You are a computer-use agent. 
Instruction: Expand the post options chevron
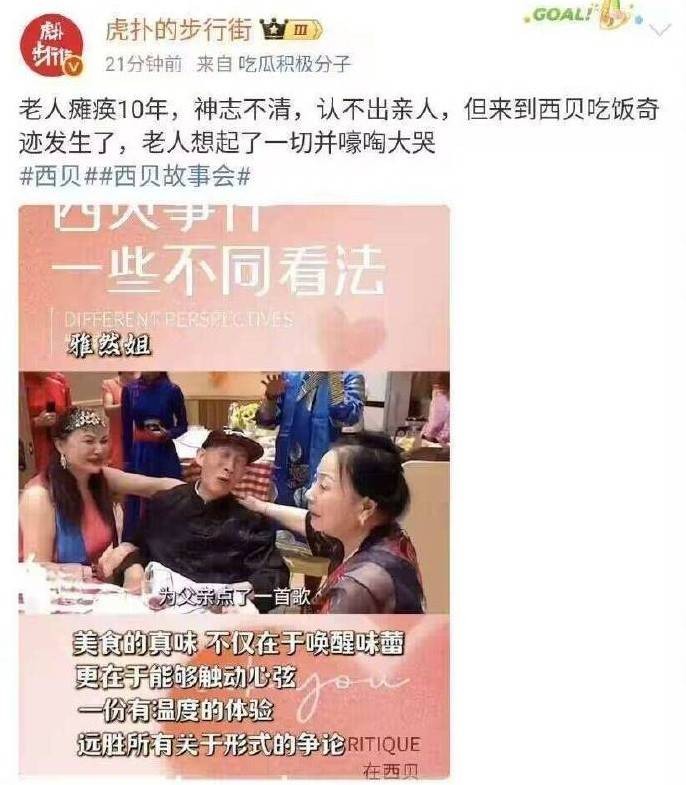[658, 31]
